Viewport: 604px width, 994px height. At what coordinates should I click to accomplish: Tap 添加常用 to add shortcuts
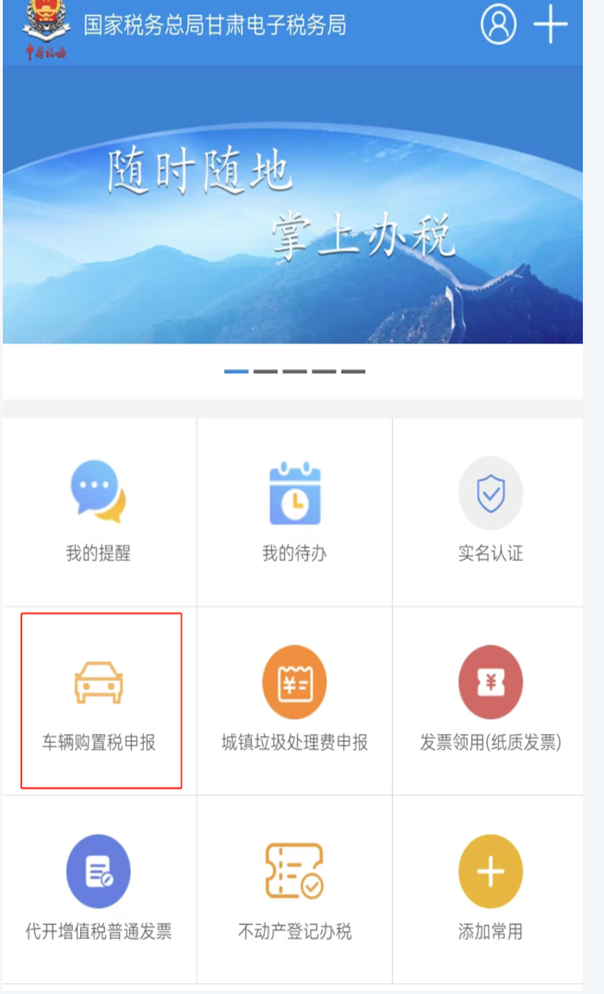click(x=490, y=889)
